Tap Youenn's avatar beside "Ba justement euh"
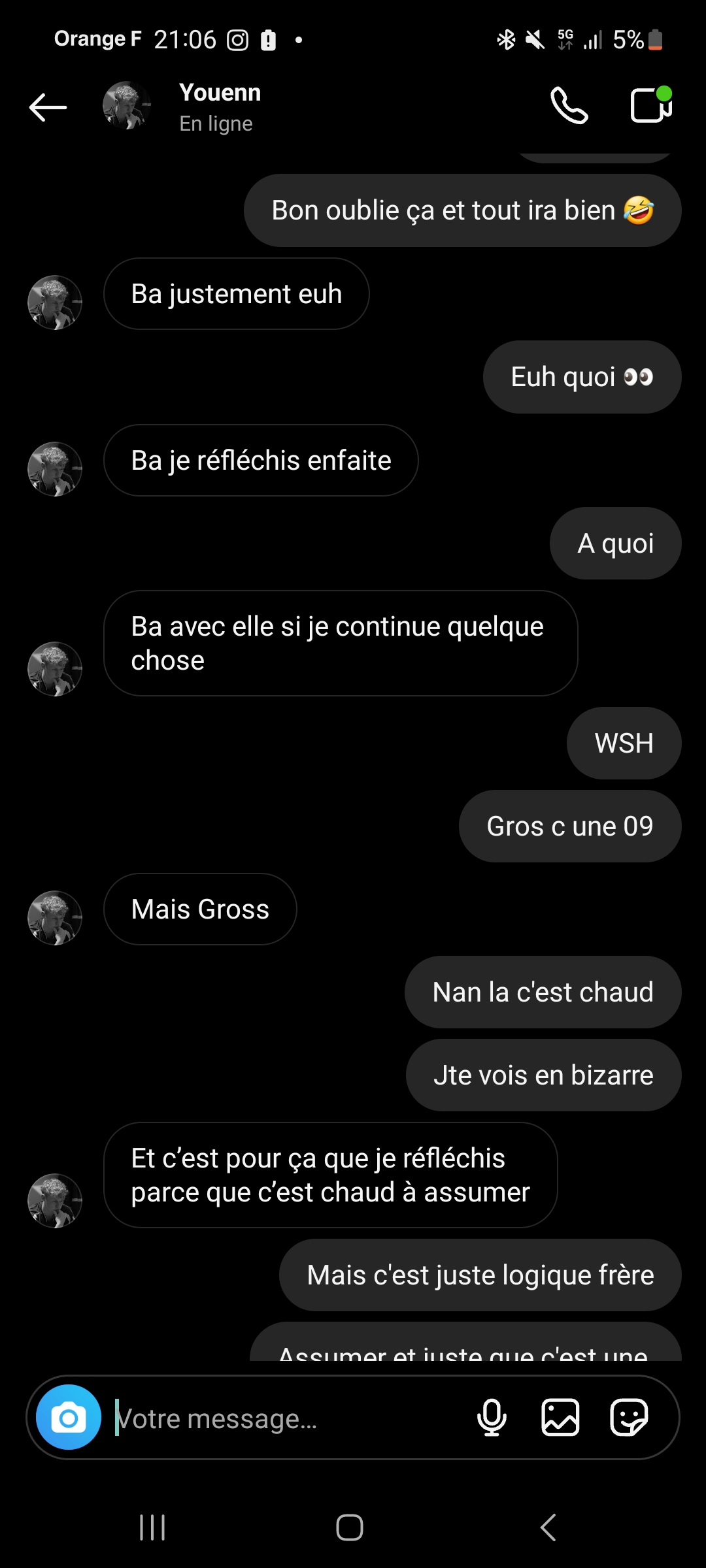The image size is (706, 1568). pos(55,302)
